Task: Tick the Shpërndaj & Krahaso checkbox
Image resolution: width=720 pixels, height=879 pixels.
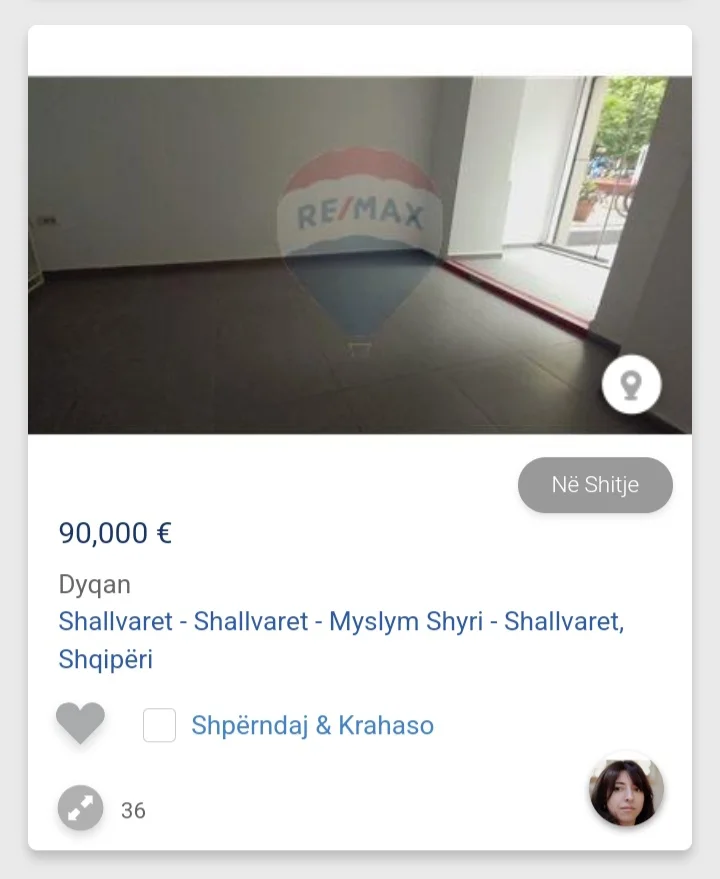Action: pos(159,725)
